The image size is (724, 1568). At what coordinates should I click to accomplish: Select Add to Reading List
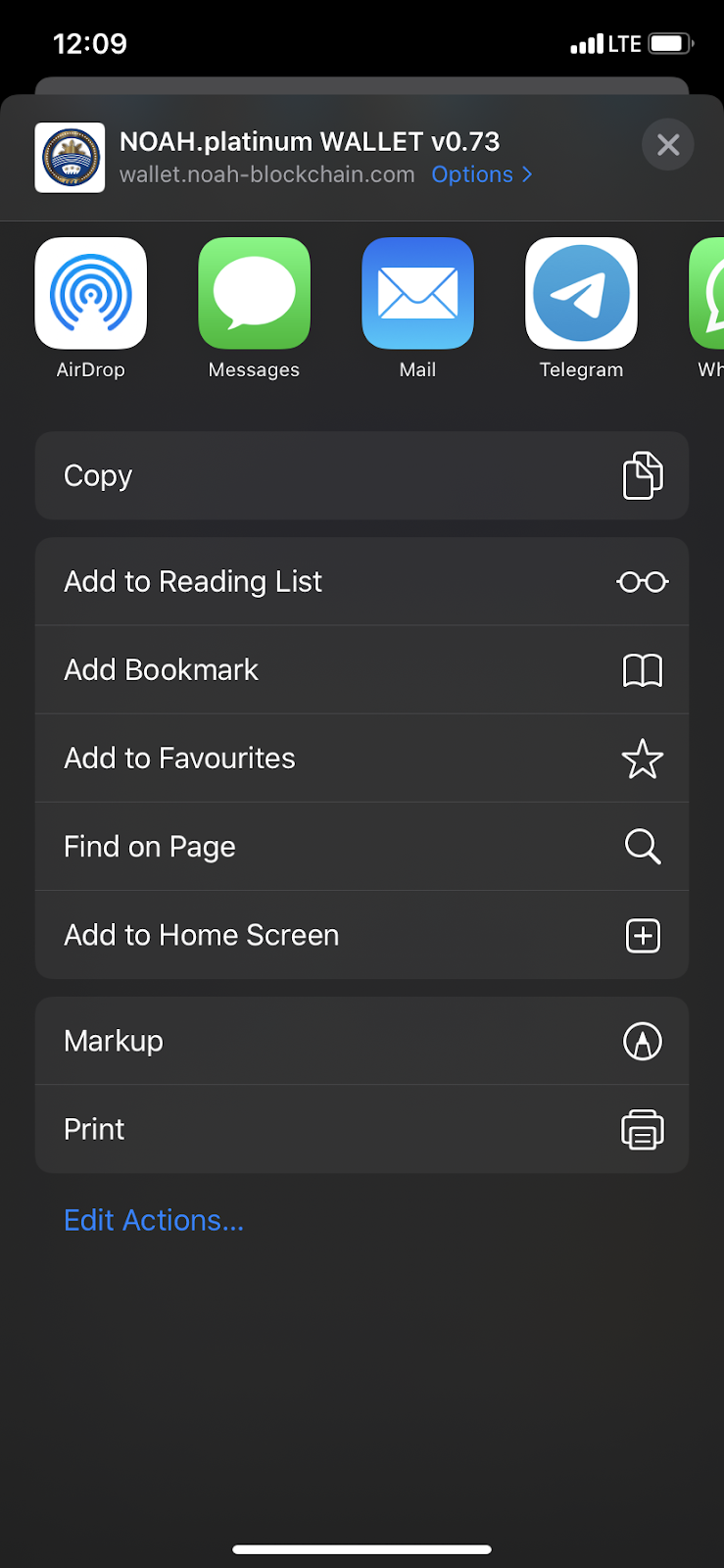coord(362,581)
